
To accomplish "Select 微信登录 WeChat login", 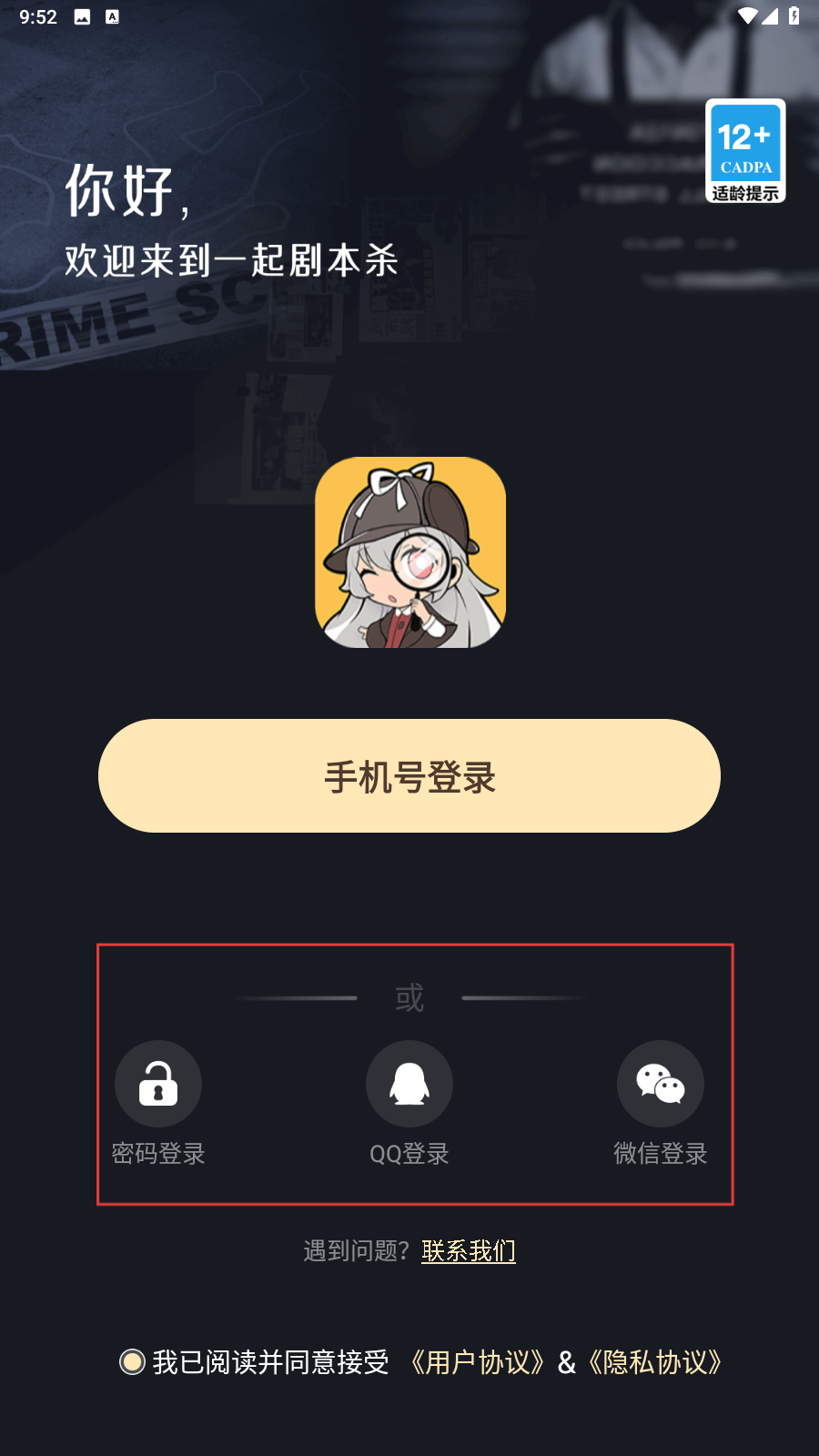I will (x=661, y=1103).
